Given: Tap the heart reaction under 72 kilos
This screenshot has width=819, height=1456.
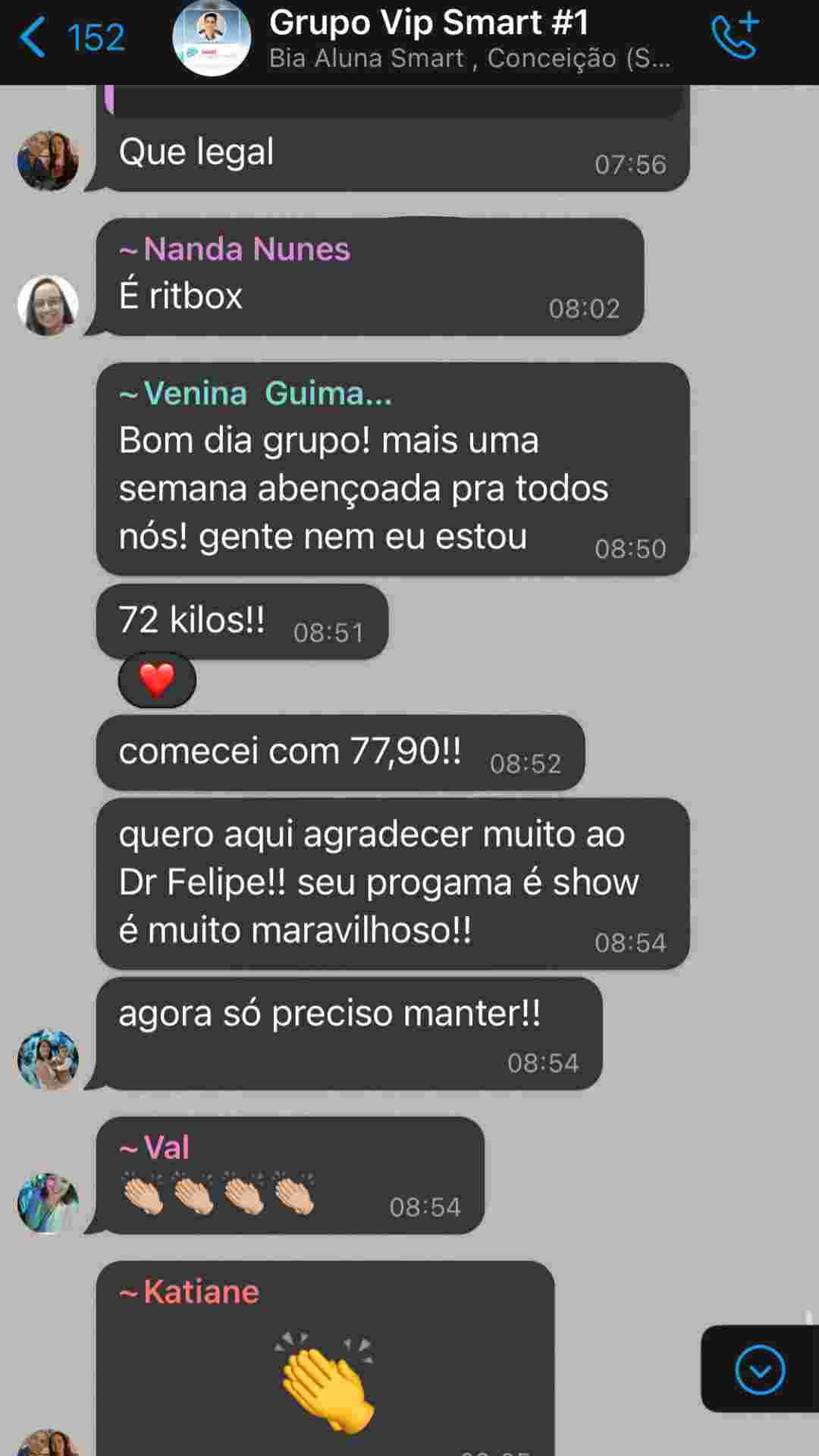Looking at the screenshot, I should 157,680.
